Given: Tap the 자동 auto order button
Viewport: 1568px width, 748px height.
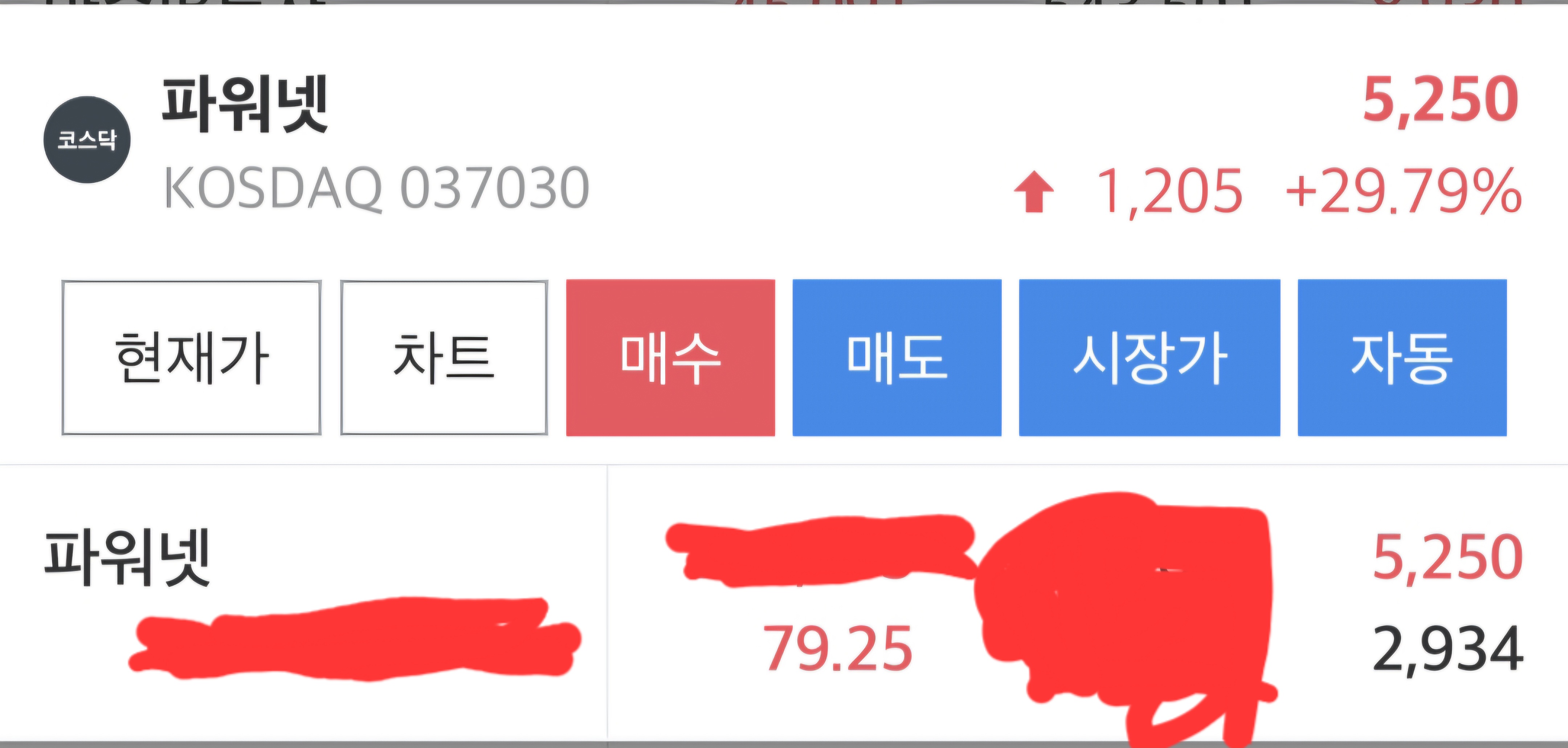Looking at the screenshot, I should (x=1402, y=358).
